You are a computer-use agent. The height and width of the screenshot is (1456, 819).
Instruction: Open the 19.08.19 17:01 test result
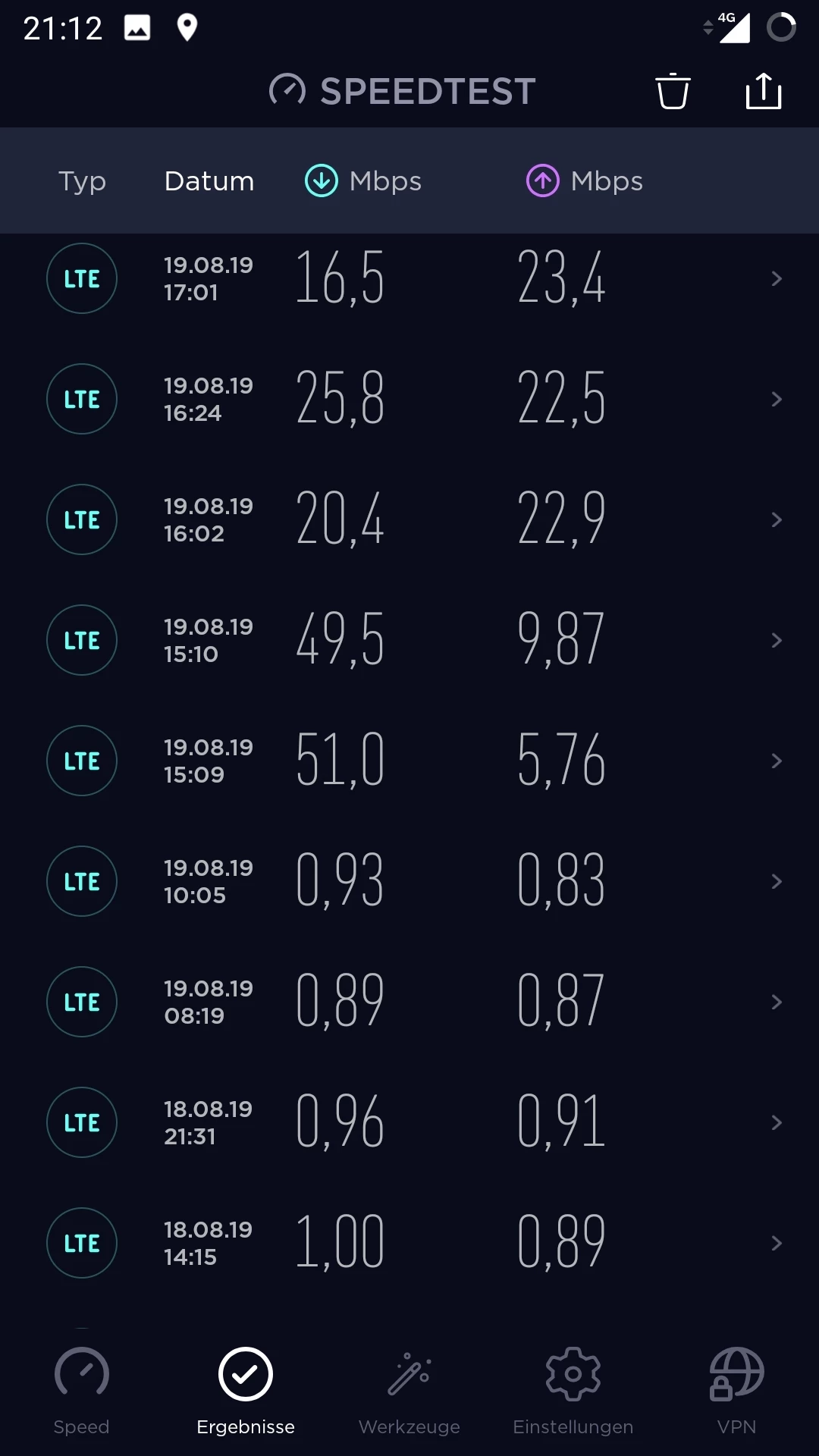tap(409, 279)
